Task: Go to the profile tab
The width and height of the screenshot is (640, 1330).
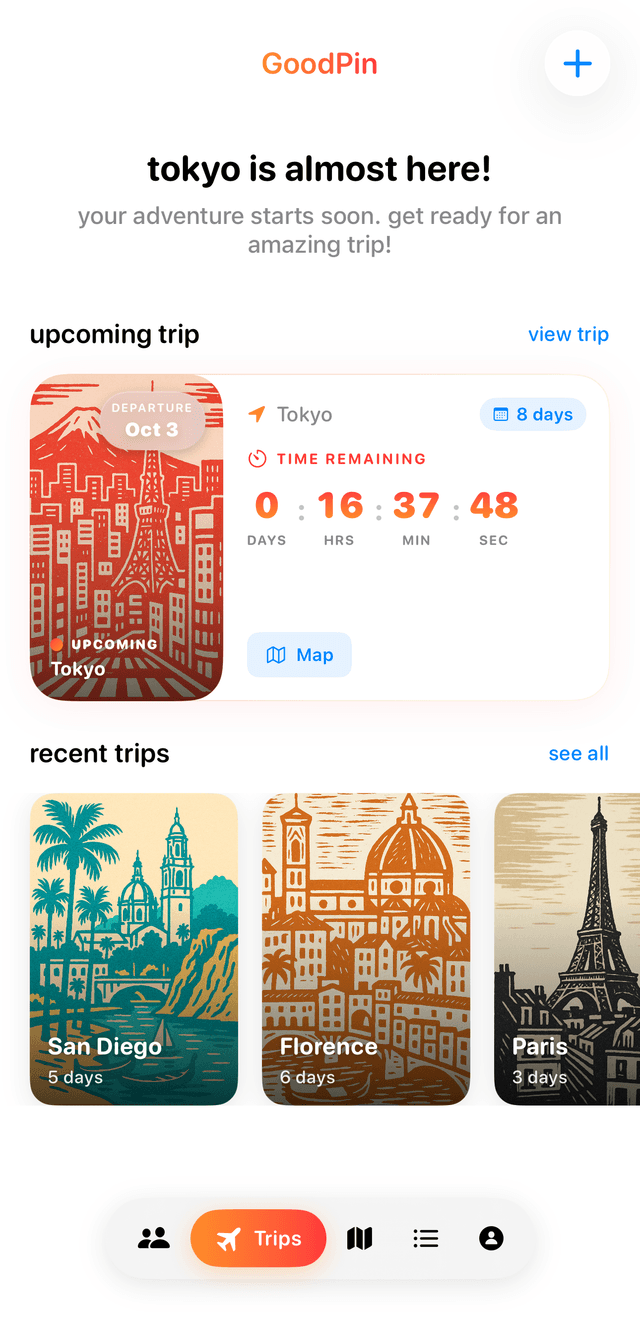Action: point(491,1239)
